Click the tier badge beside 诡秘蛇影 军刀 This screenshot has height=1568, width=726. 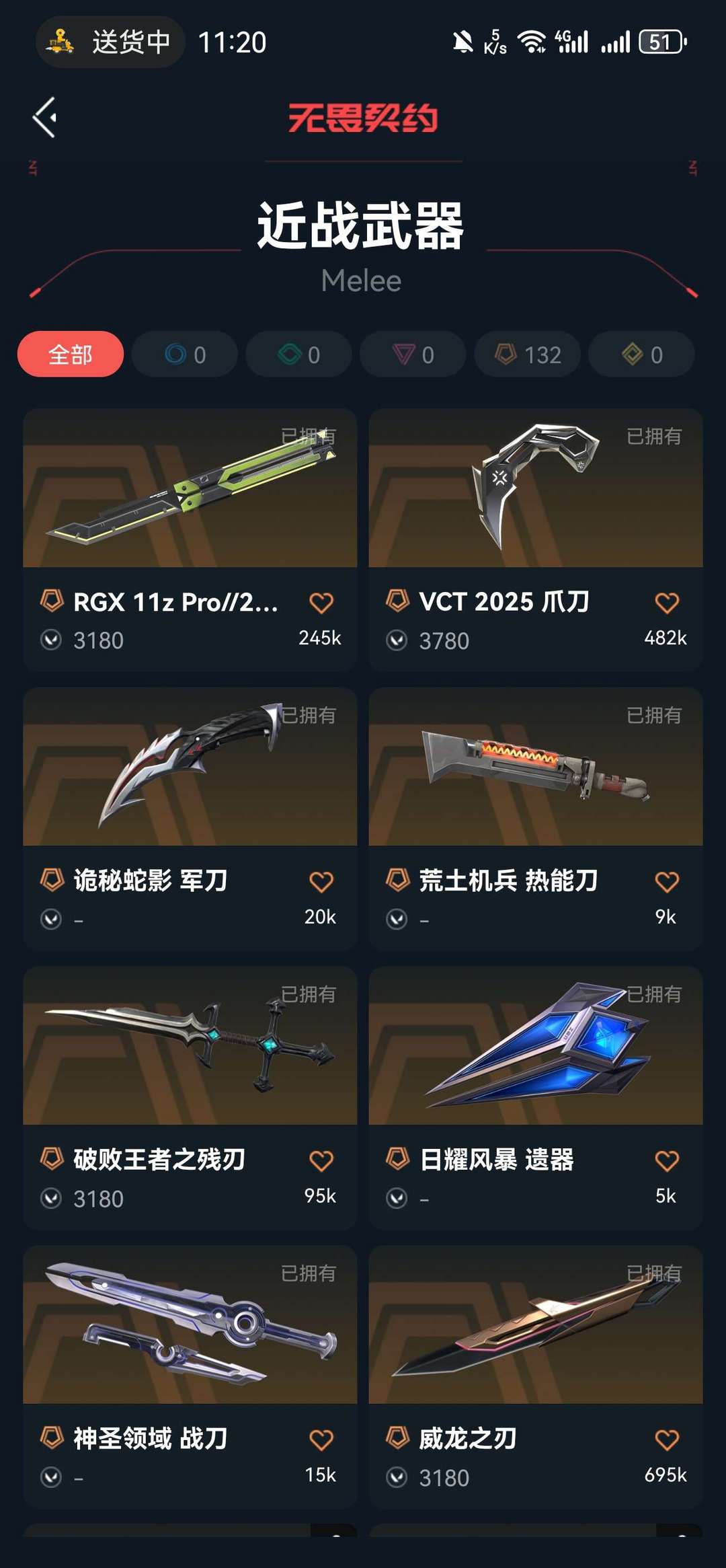click(x=50, y=879)
